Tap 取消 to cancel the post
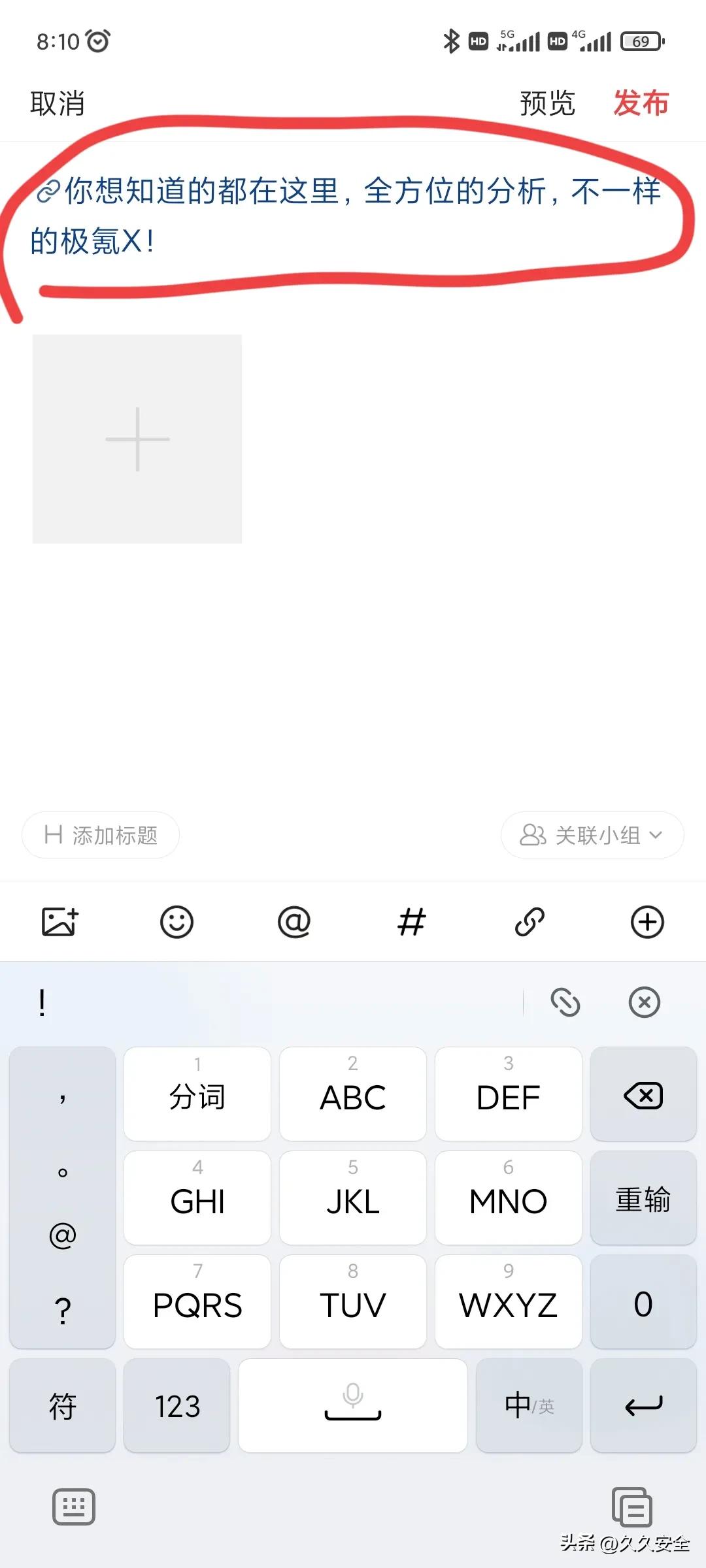The height and width of the screenshot is (1568, 706). 58,103
